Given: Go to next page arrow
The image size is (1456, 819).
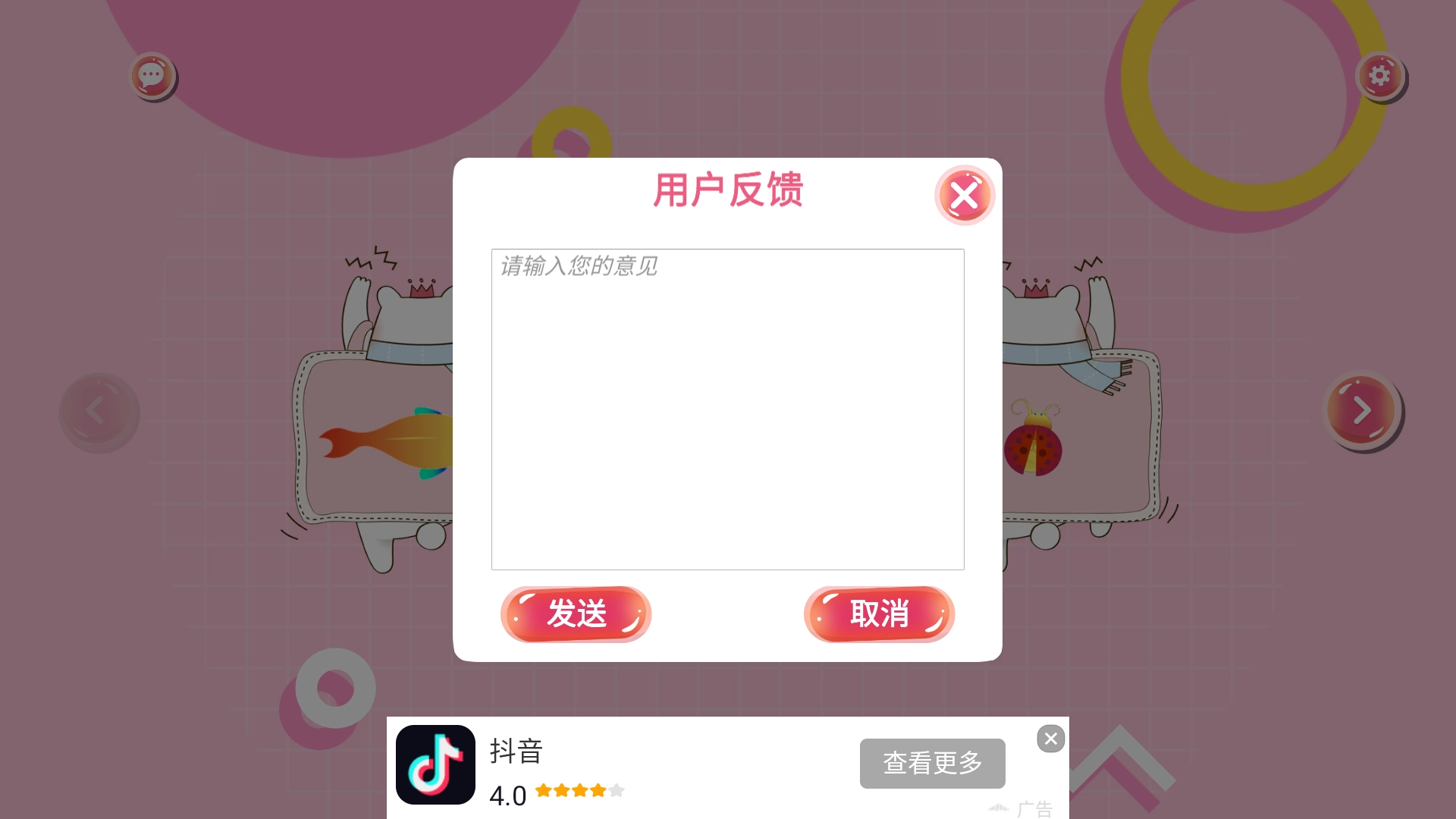Looking at the screenshot, I should pyautogui.click(x=1362, y=410).
